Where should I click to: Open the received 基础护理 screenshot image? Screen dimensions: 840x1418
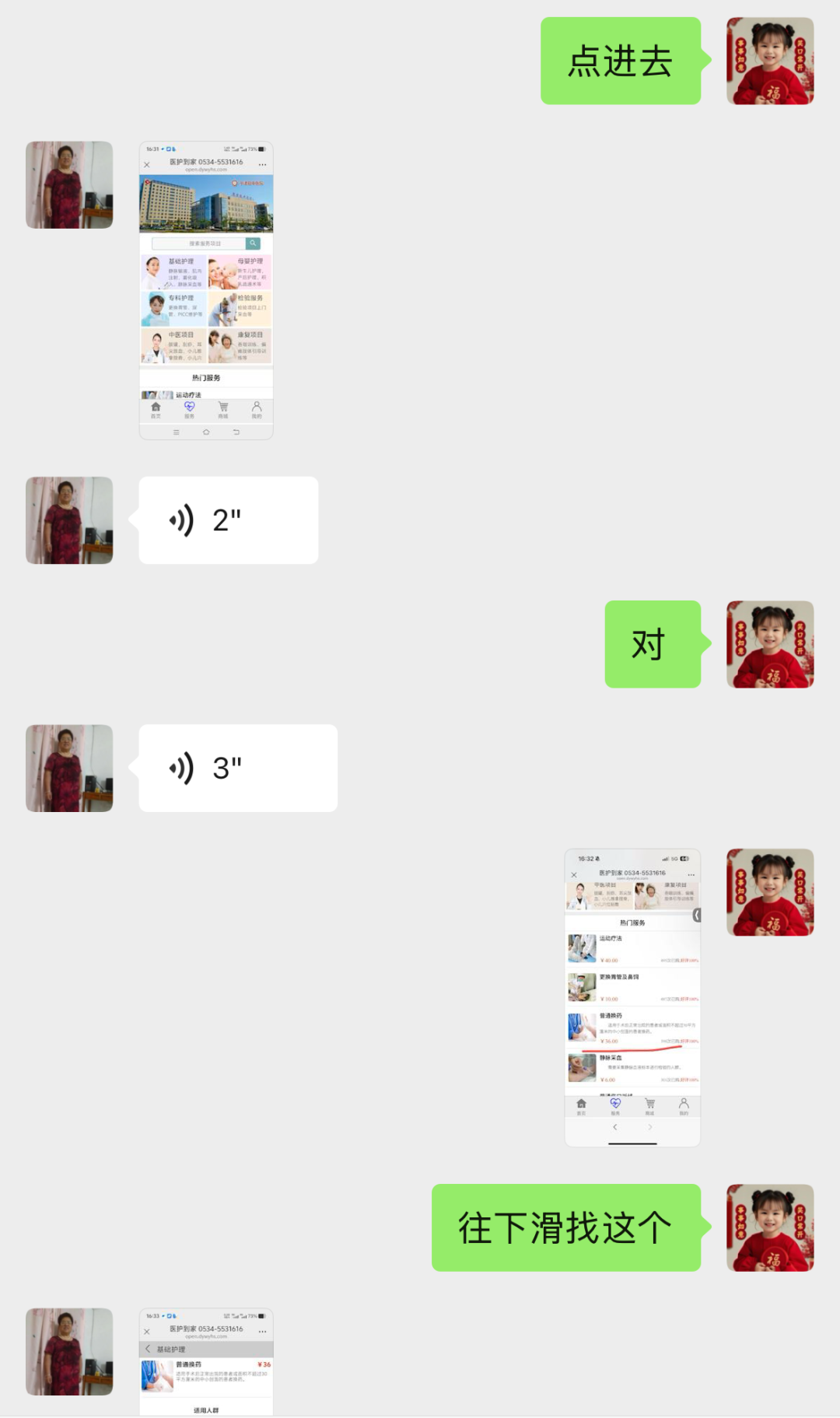(x=206, y=1361)
